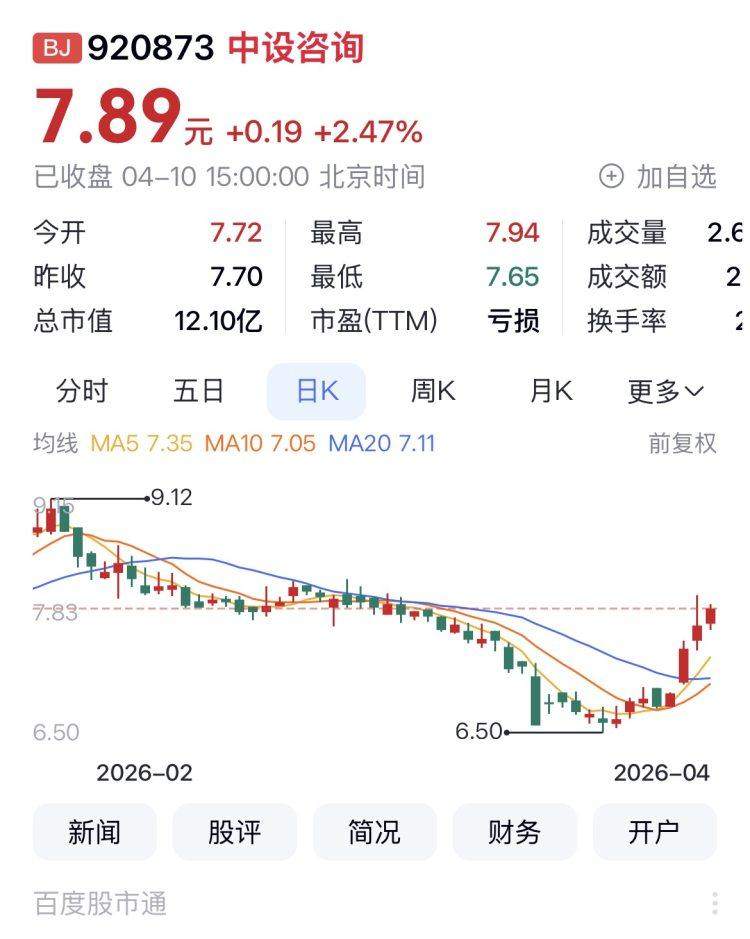750x939 pixels.
Task: View the 简况 company profile
Action: tap(375, 832)
